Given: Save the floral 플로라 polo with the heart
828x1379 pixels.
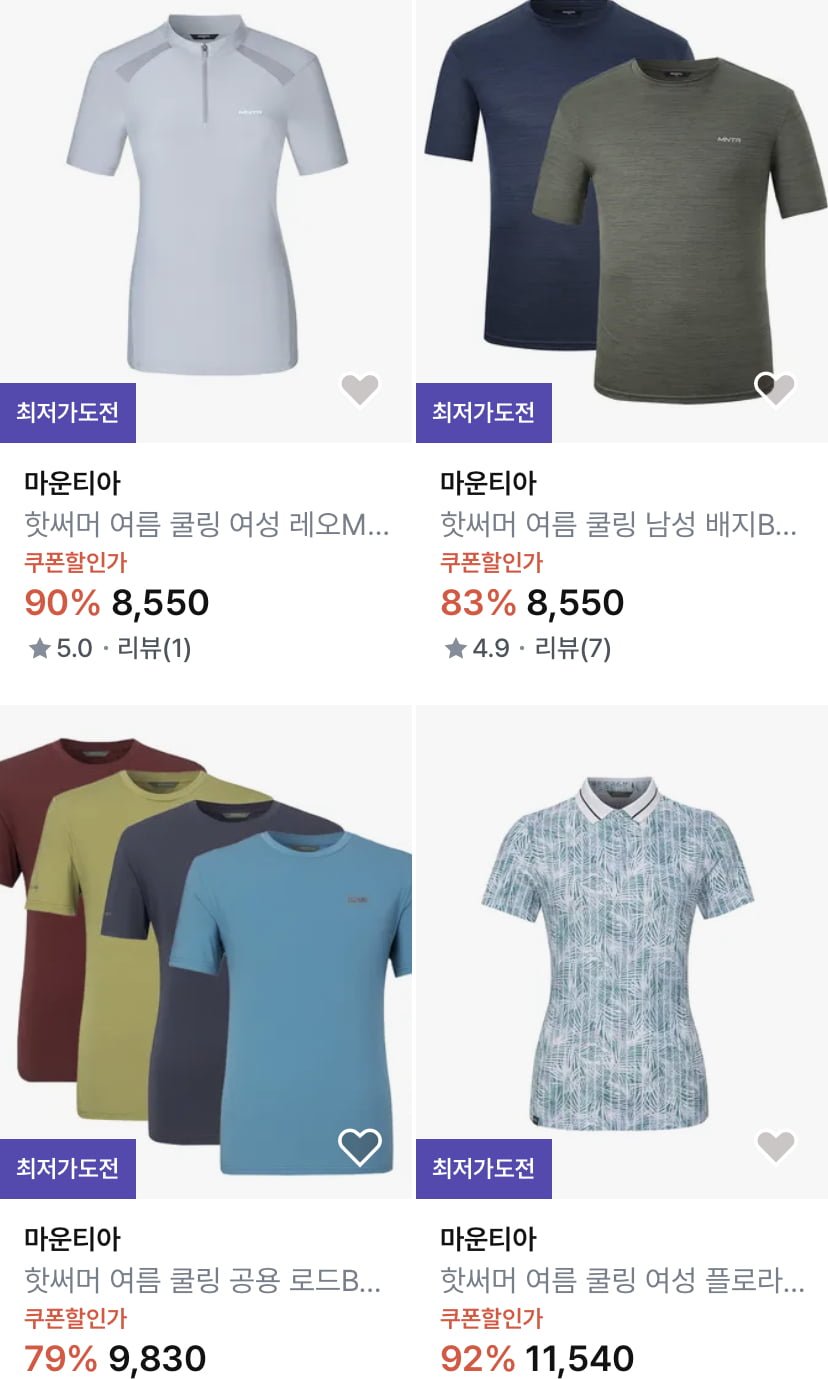Looking at the screenshot, I should pyautogui.click(x=775, y=1147).
